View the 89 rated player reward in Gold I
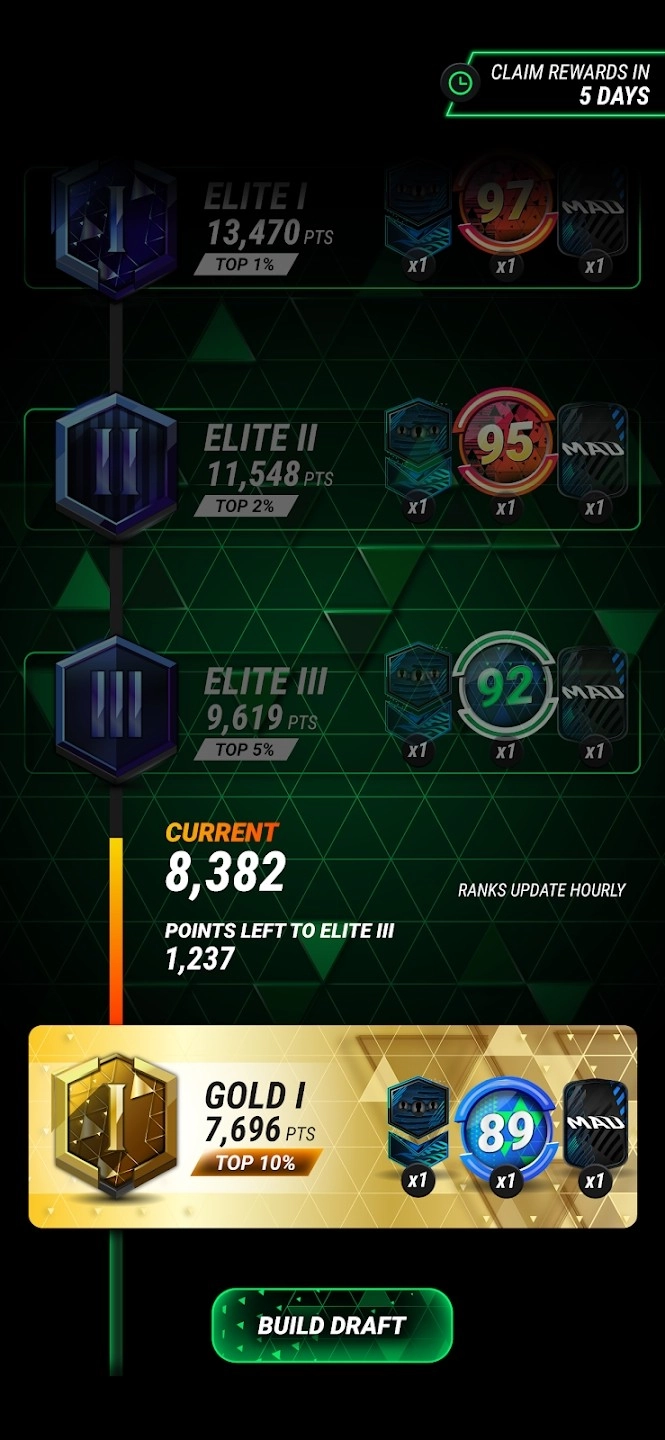The image size is (665, 1440). tap(505, 1130)
